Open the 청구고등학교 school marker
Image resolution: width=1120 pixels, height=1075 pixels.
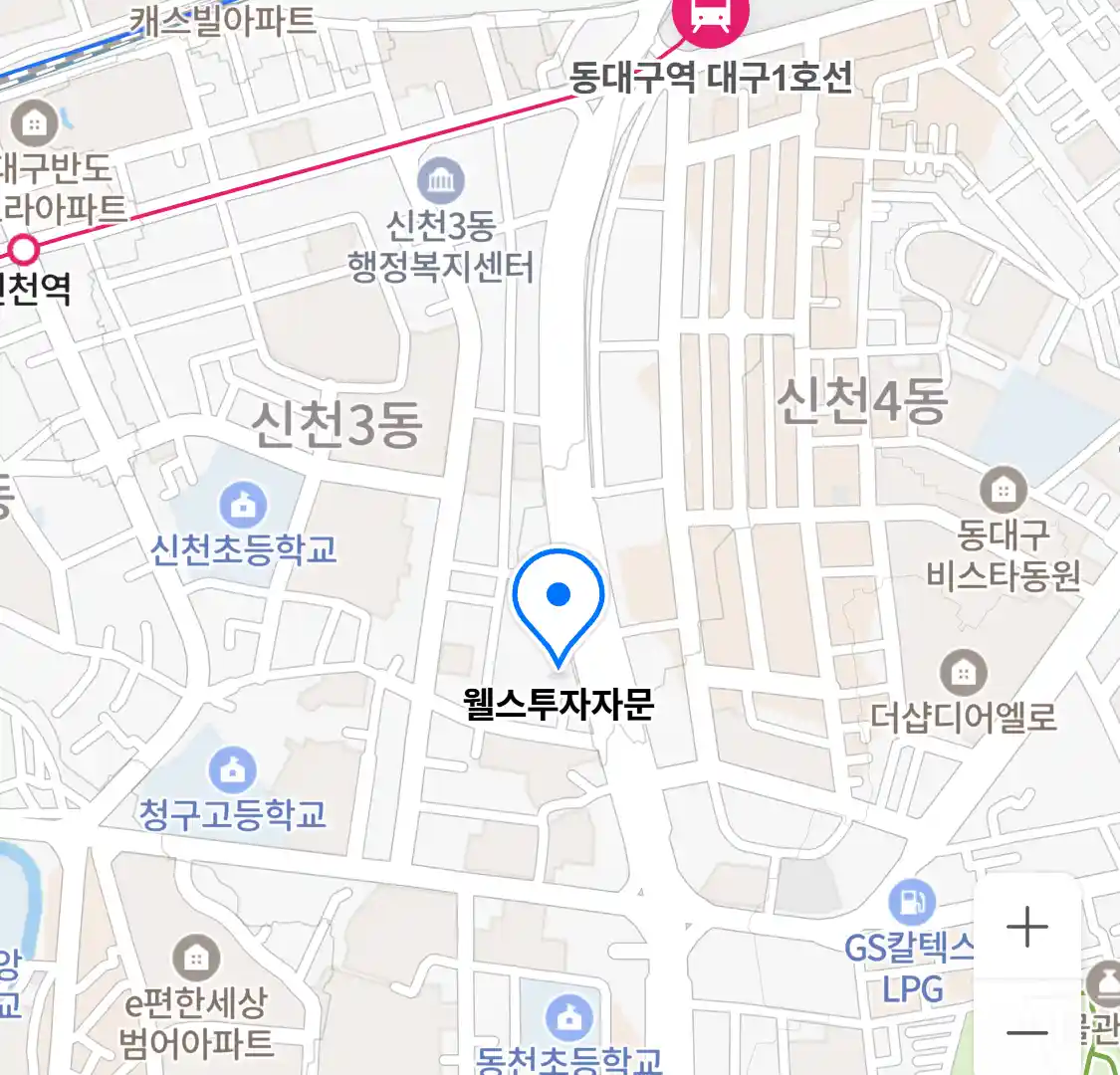pyautogui.click(x=232, y=771)
